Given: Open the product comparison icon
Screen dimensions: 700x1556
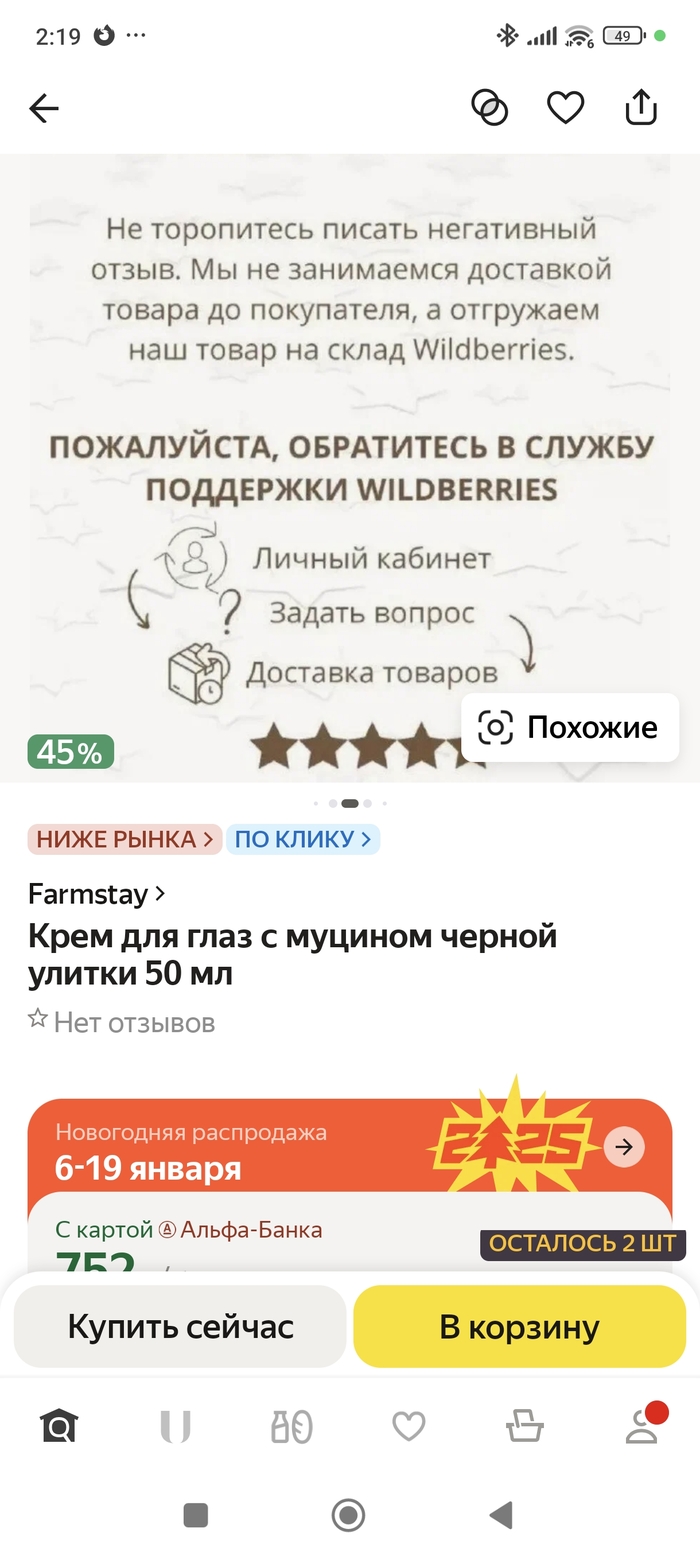Looking at the screenshot, I should (490, 107).
